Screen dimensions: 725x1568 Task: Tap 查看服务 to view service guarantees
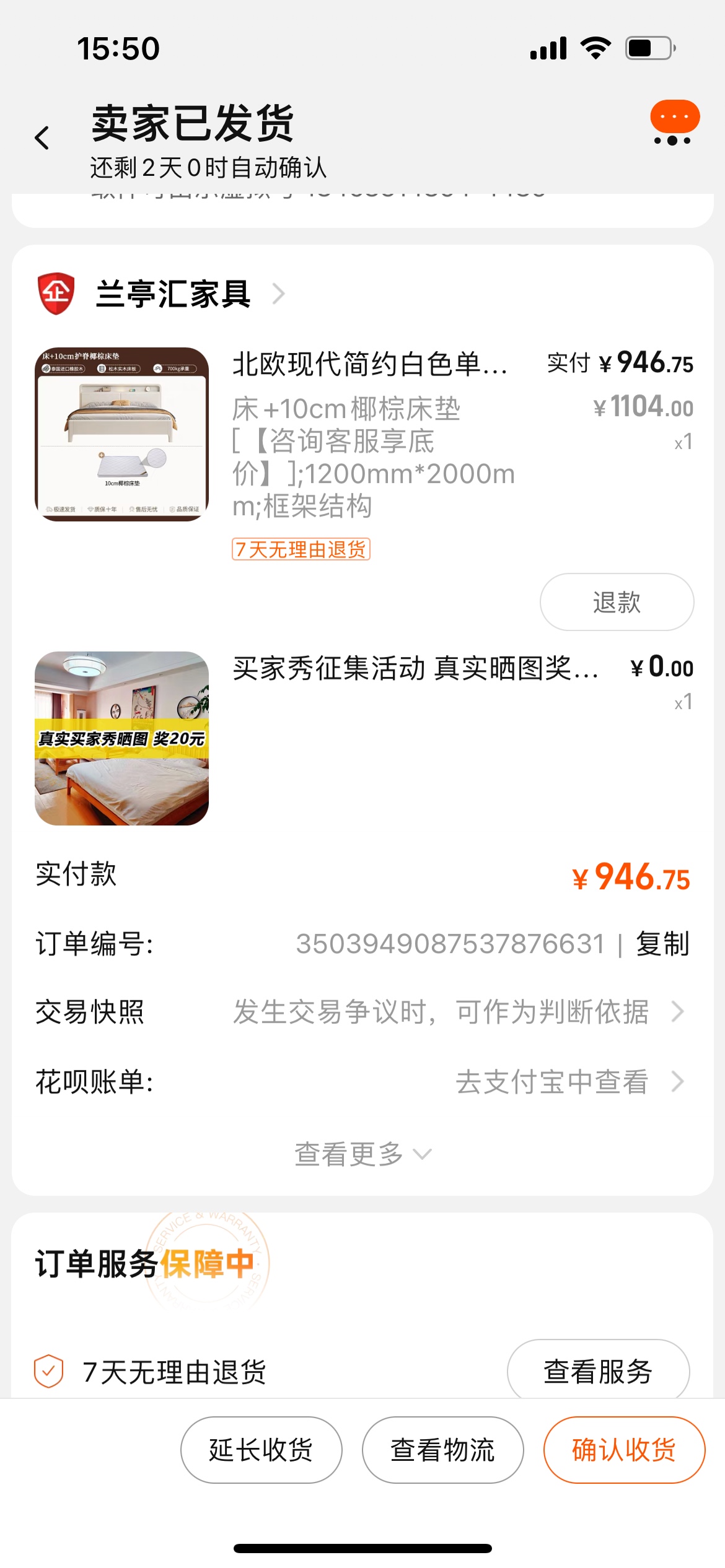598,1371
